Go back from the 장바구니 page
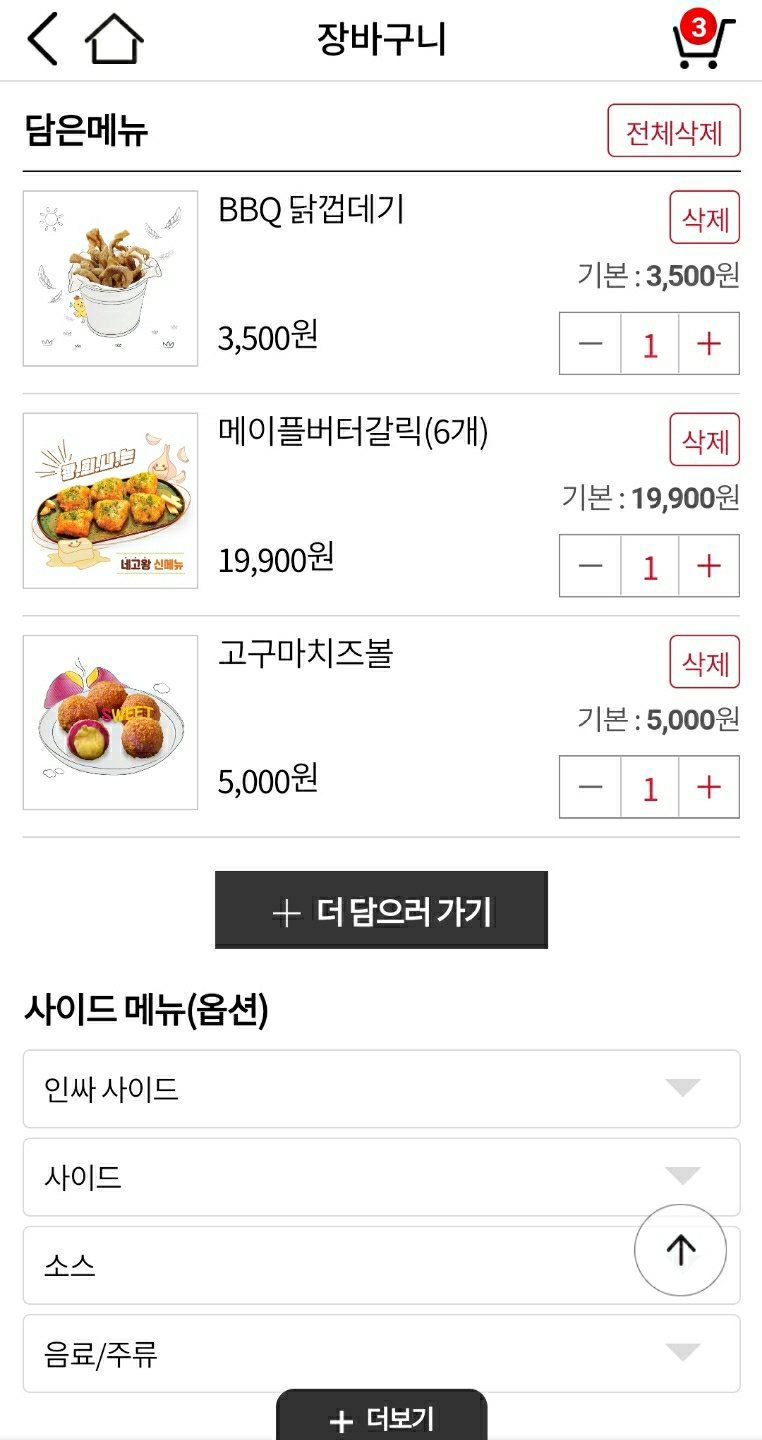Viewport: 762px width, 1440px height. click(x=42, y=40)
